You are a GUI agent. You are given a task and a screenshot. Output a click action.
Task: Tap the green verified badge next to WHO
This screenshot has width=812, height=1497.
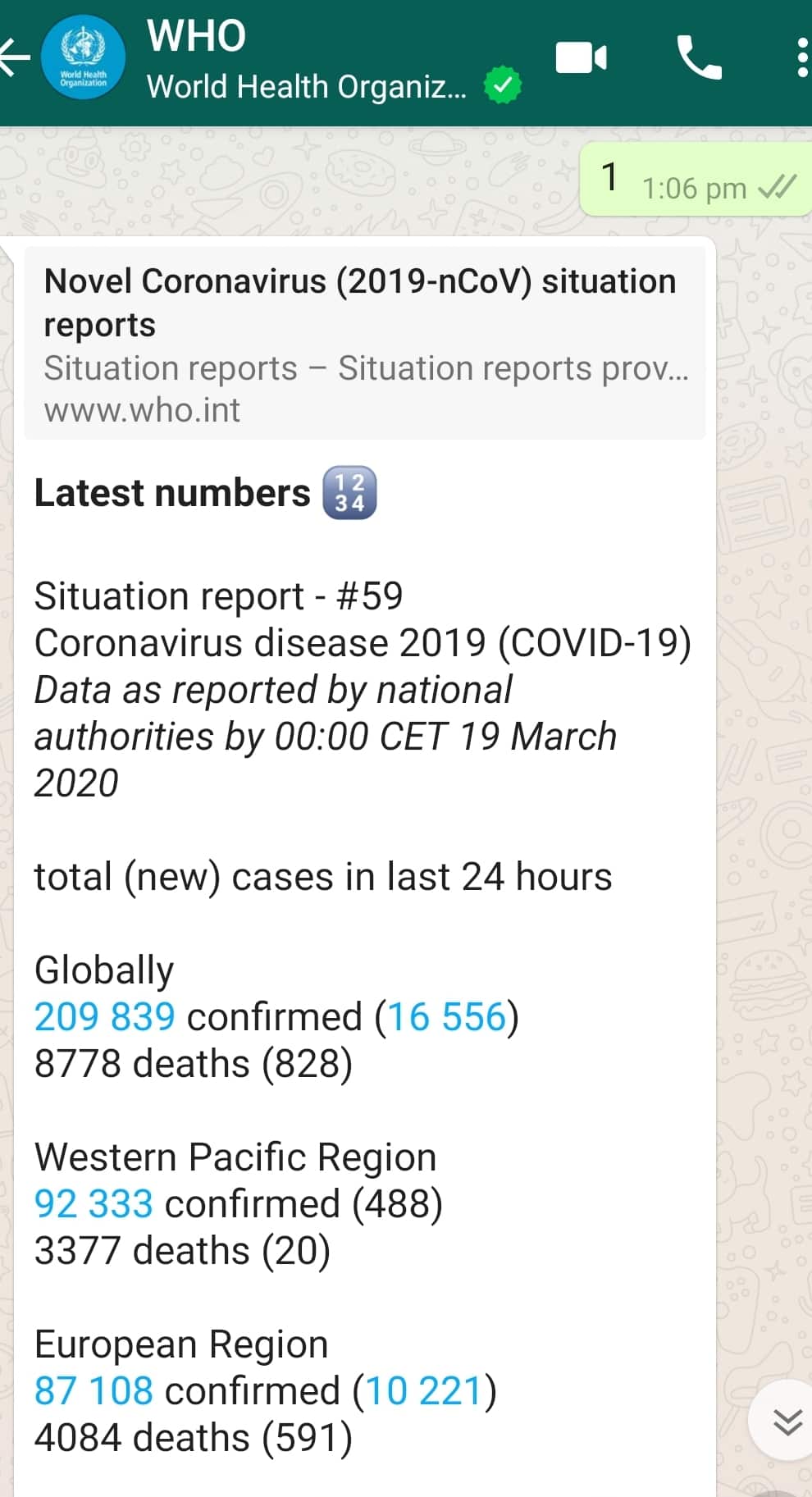pos(501,84)
